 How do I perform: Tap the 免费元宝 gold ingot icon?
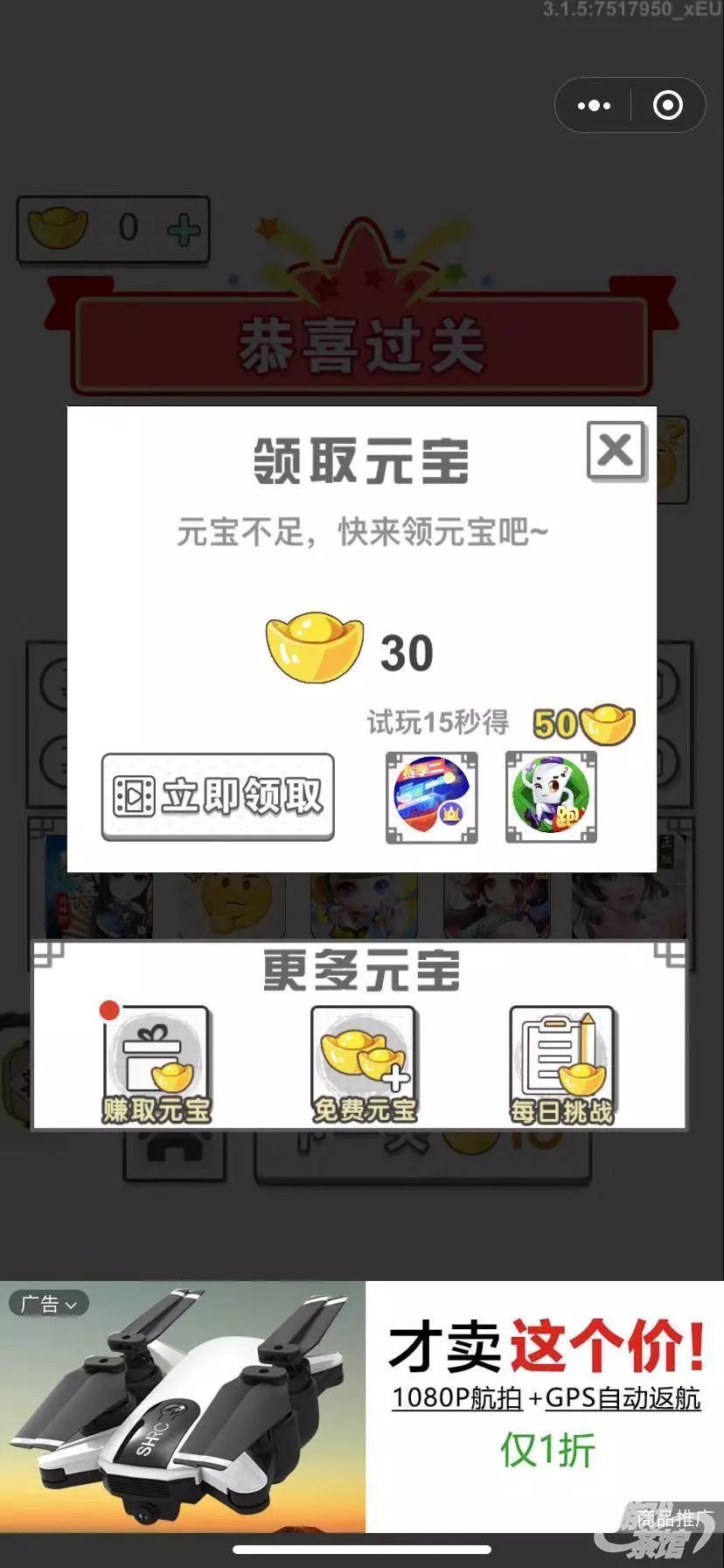click(361, 1059)
